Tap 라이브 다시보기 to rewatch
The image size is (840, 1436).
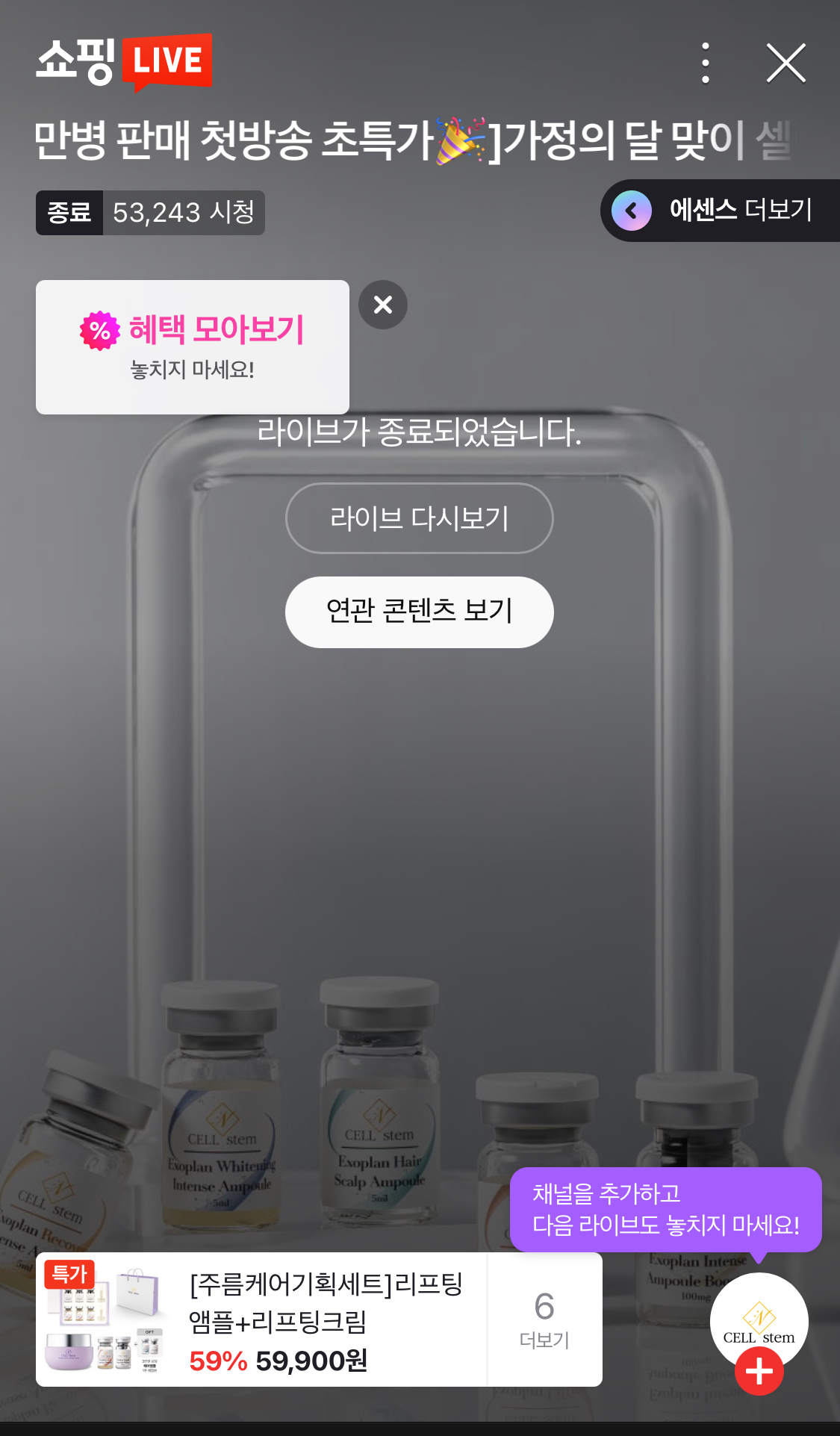pos(419,518)
